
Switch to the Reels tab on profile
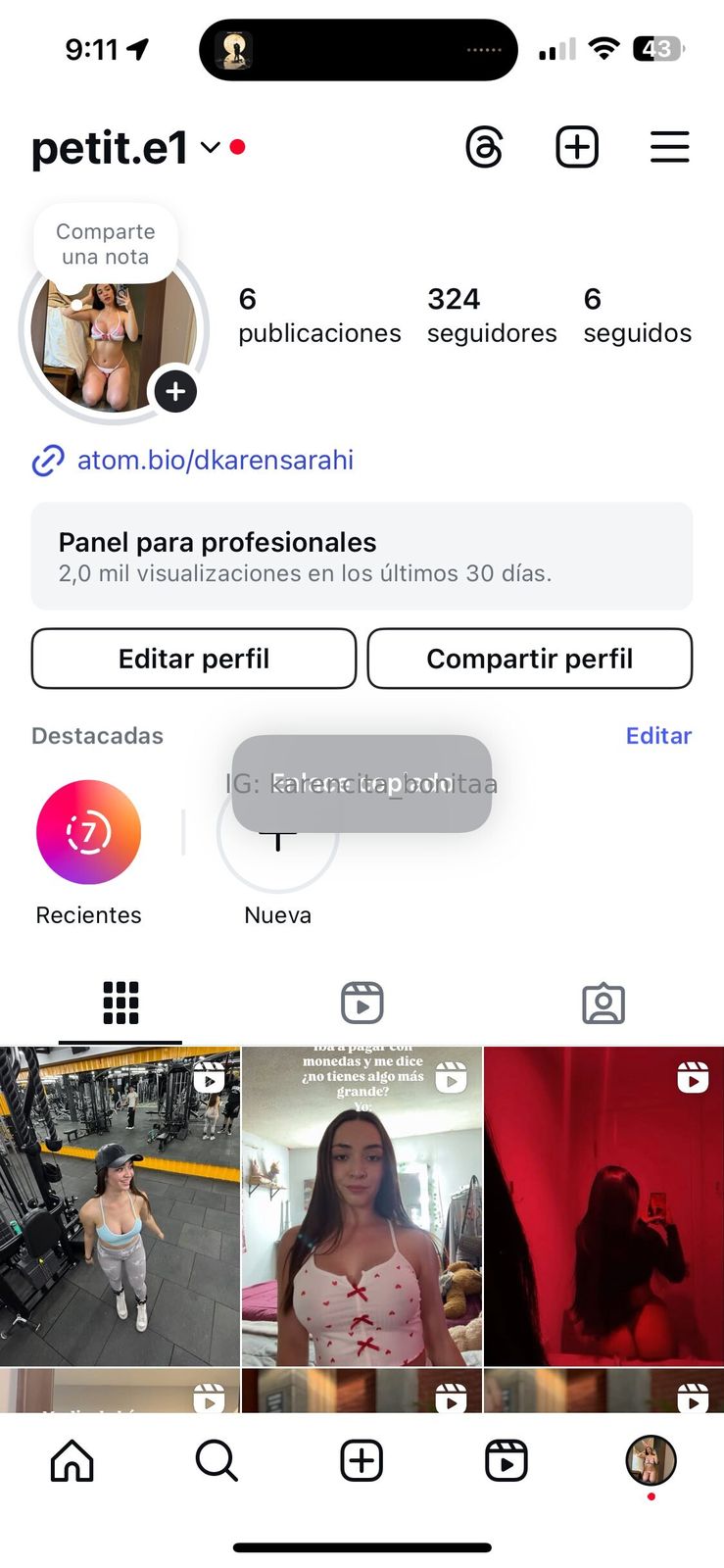point(362,1003)
